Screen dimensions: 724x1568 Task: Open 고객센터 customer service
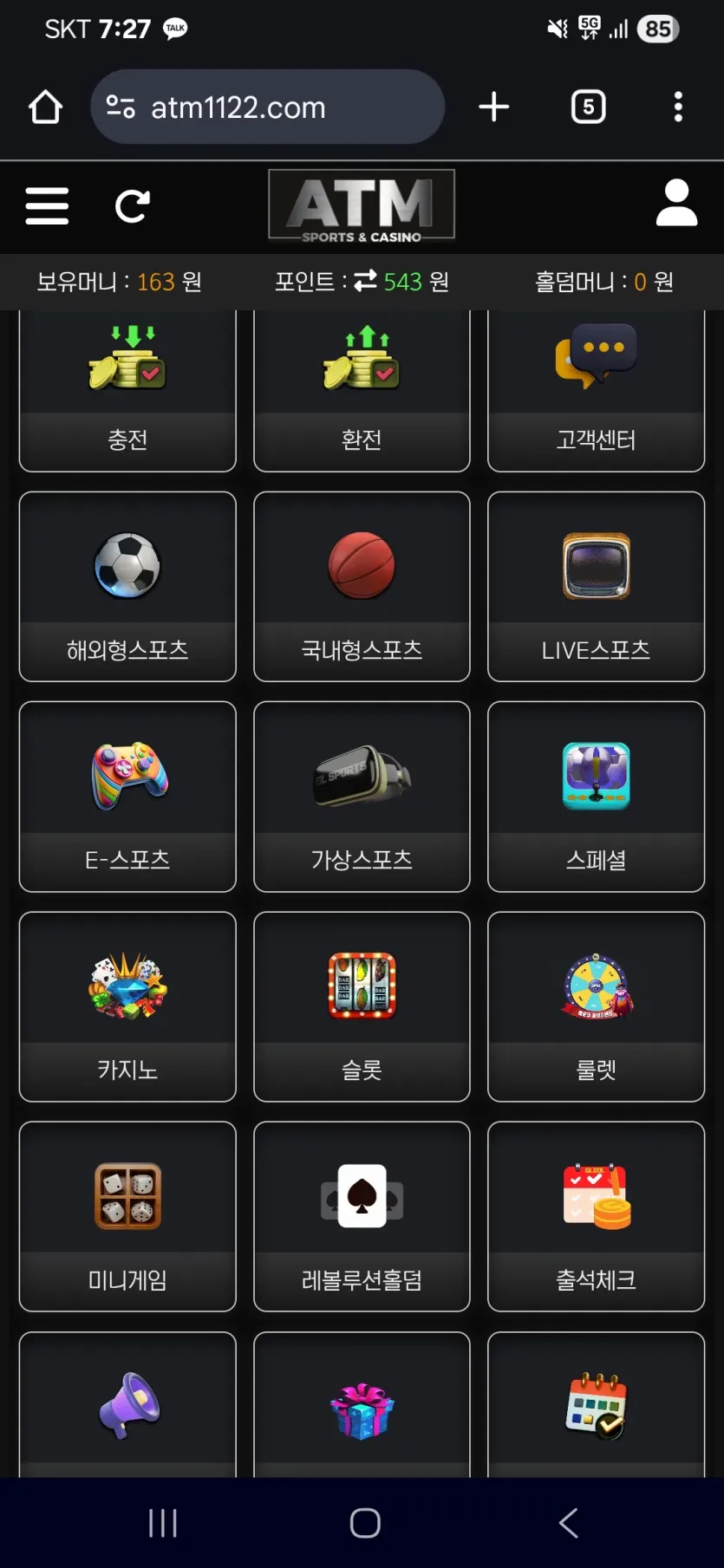596,390
